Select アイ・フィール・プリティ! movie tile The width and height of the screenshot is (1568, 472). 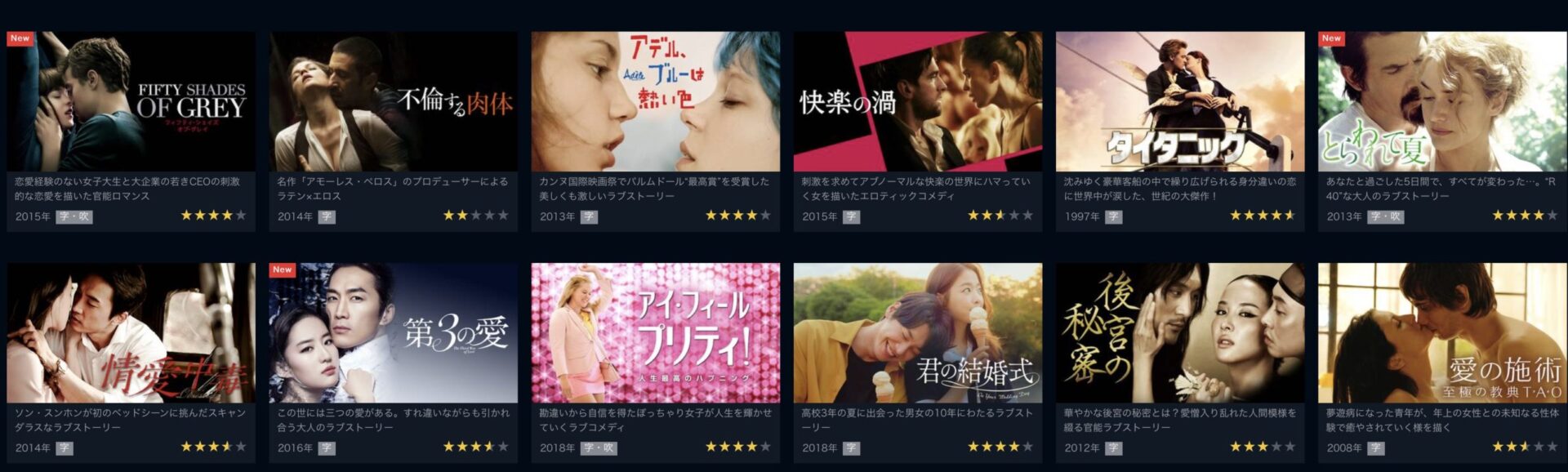point(655,332)
